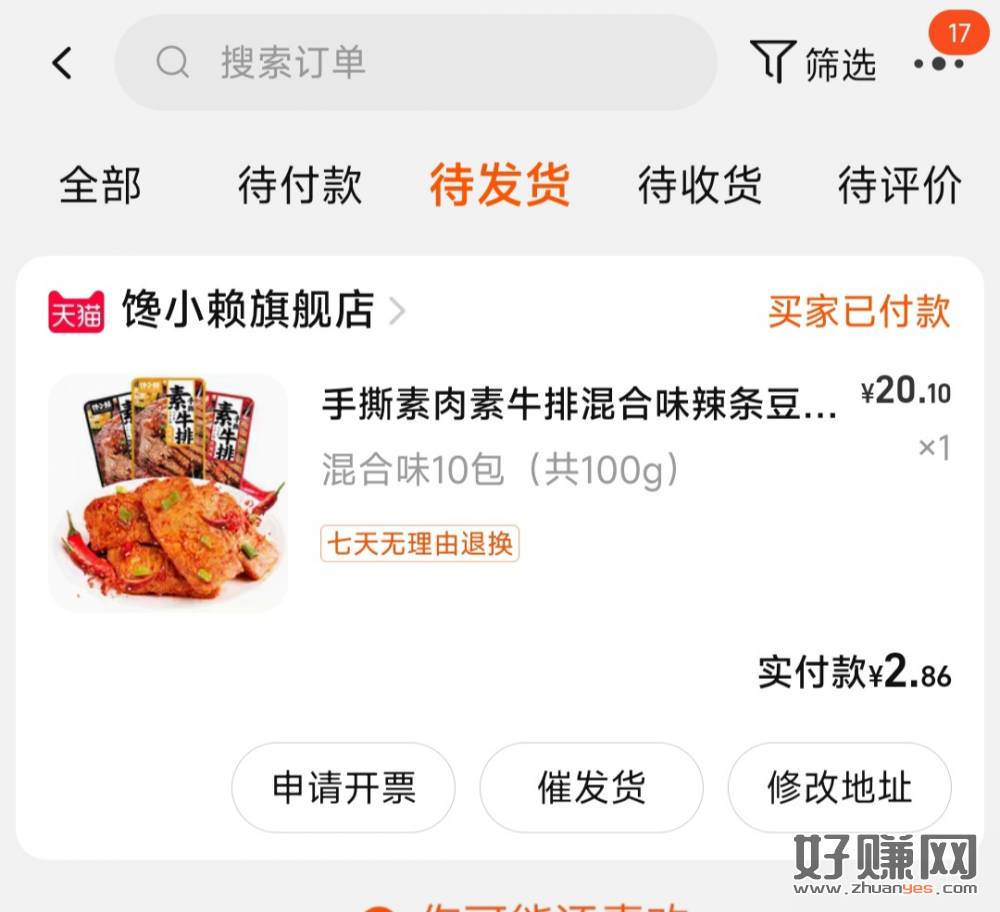
Task: Open the 筛选 filter
Action: tap(813, 64)
